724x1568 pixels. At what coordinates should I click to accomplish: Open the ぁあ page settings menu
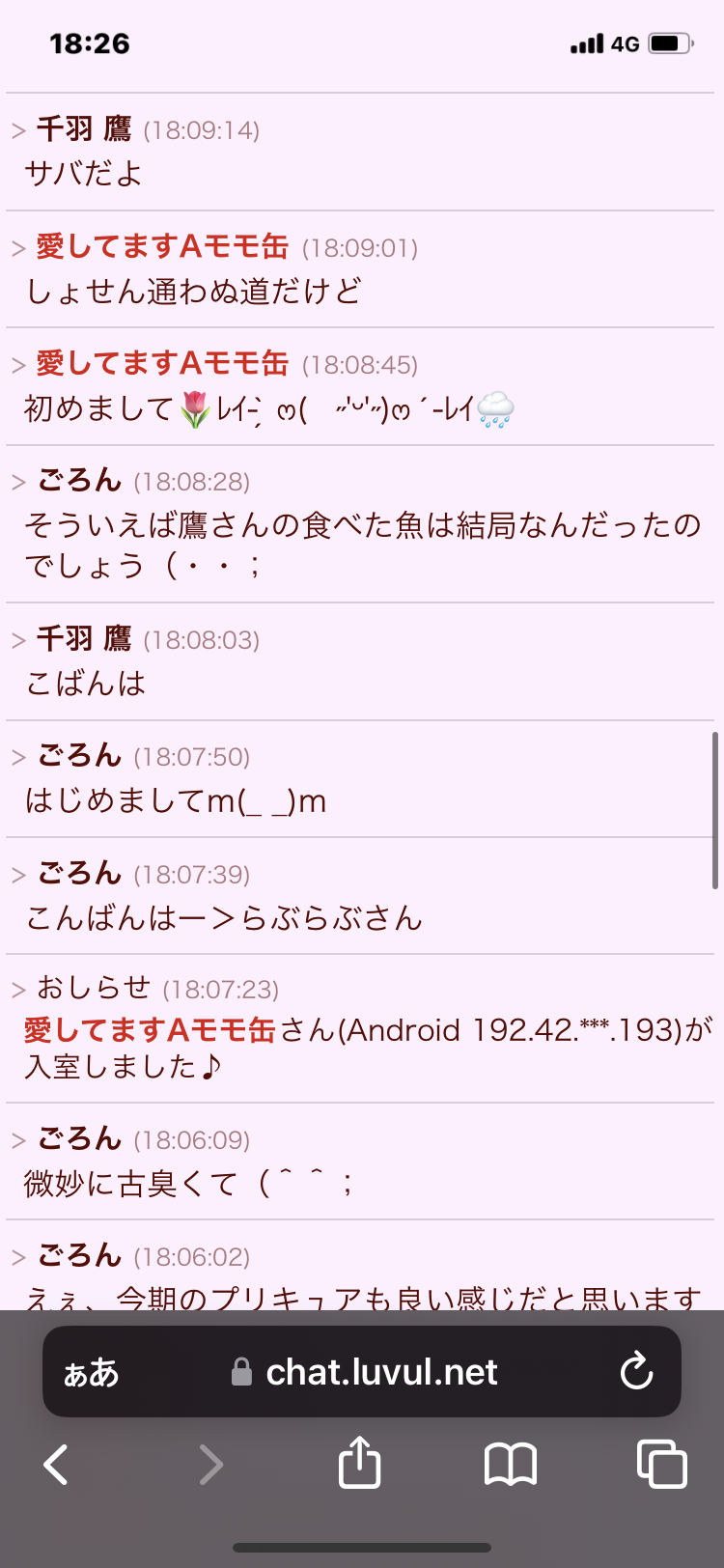click(91, 1372)
